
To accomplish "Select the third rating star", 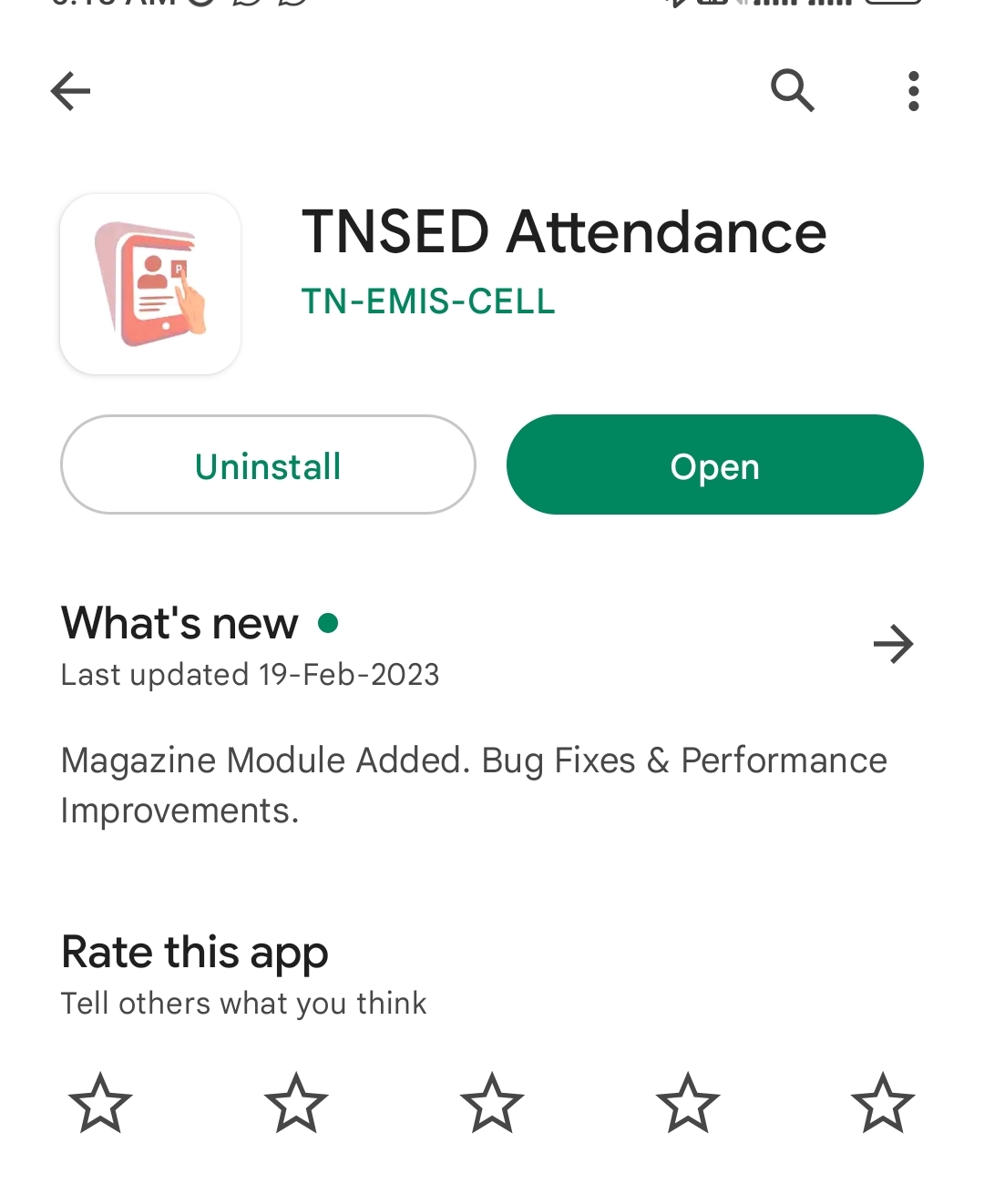I will click(x=492, y=1103).
